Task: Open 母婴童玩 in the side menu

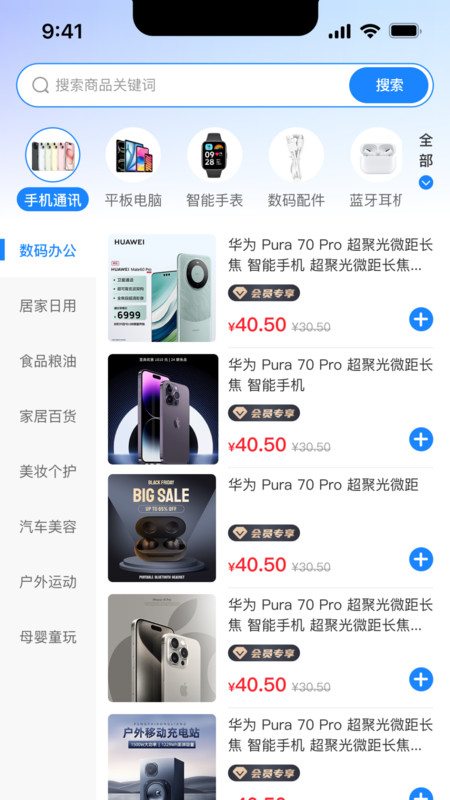Action: 48,637
